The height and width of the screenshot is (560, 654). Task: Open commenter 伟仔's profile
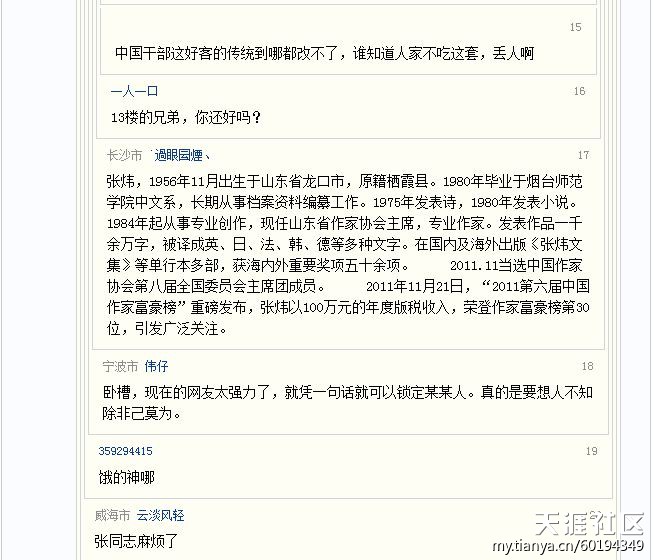[156, 367]
